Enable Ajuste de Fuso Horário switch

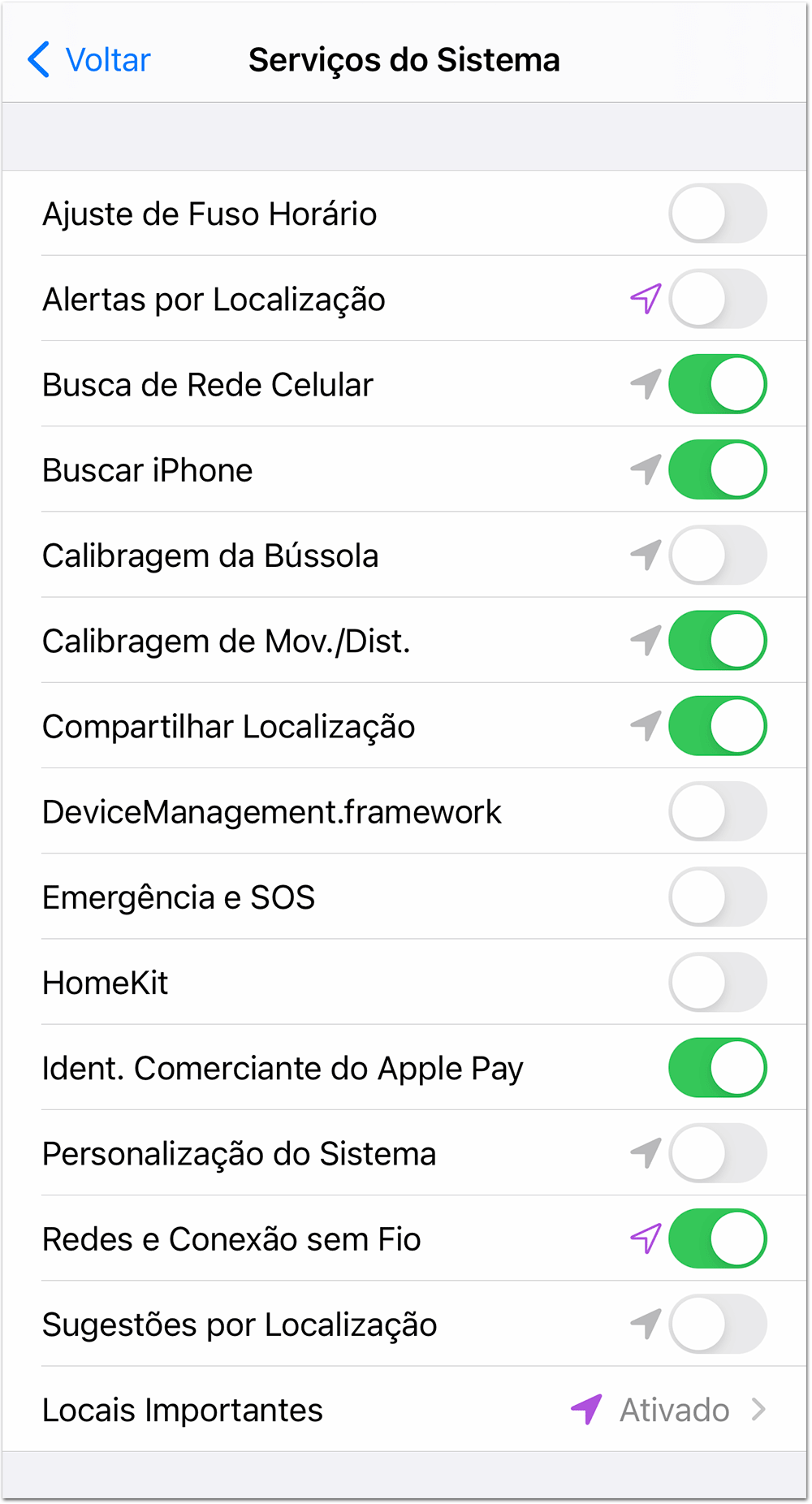(x=718, y=214)
